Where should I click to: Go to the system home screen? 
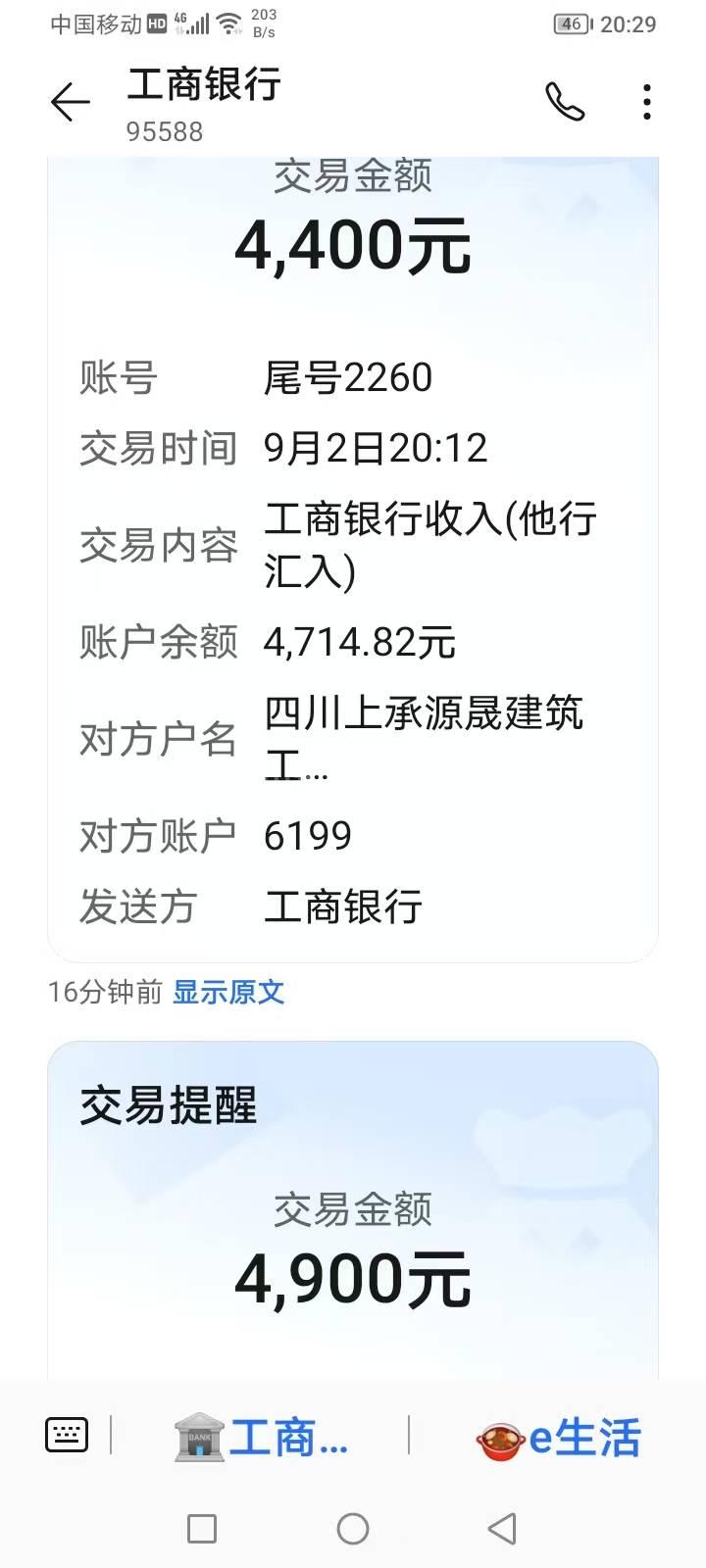coord(353,1529)
